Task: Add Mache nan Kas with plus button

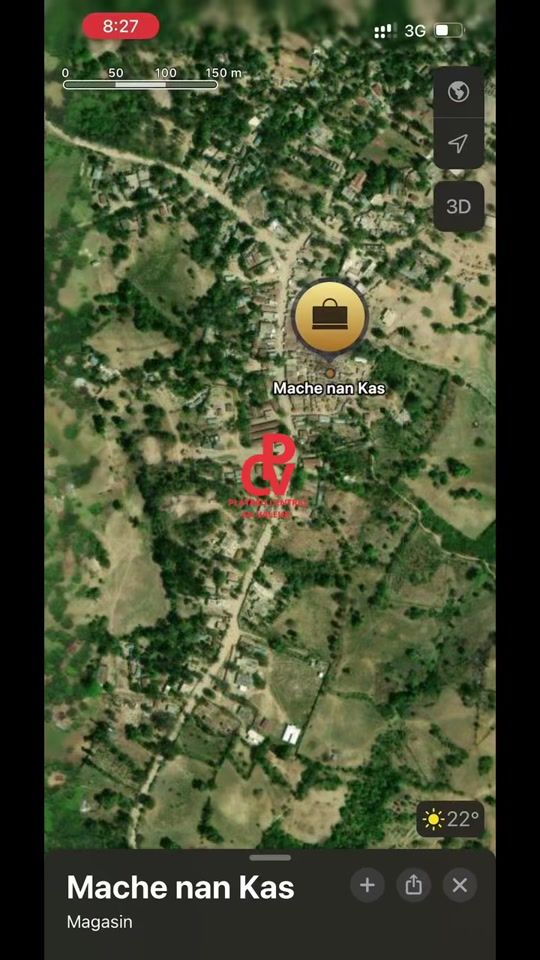Action: coord(367,885)
